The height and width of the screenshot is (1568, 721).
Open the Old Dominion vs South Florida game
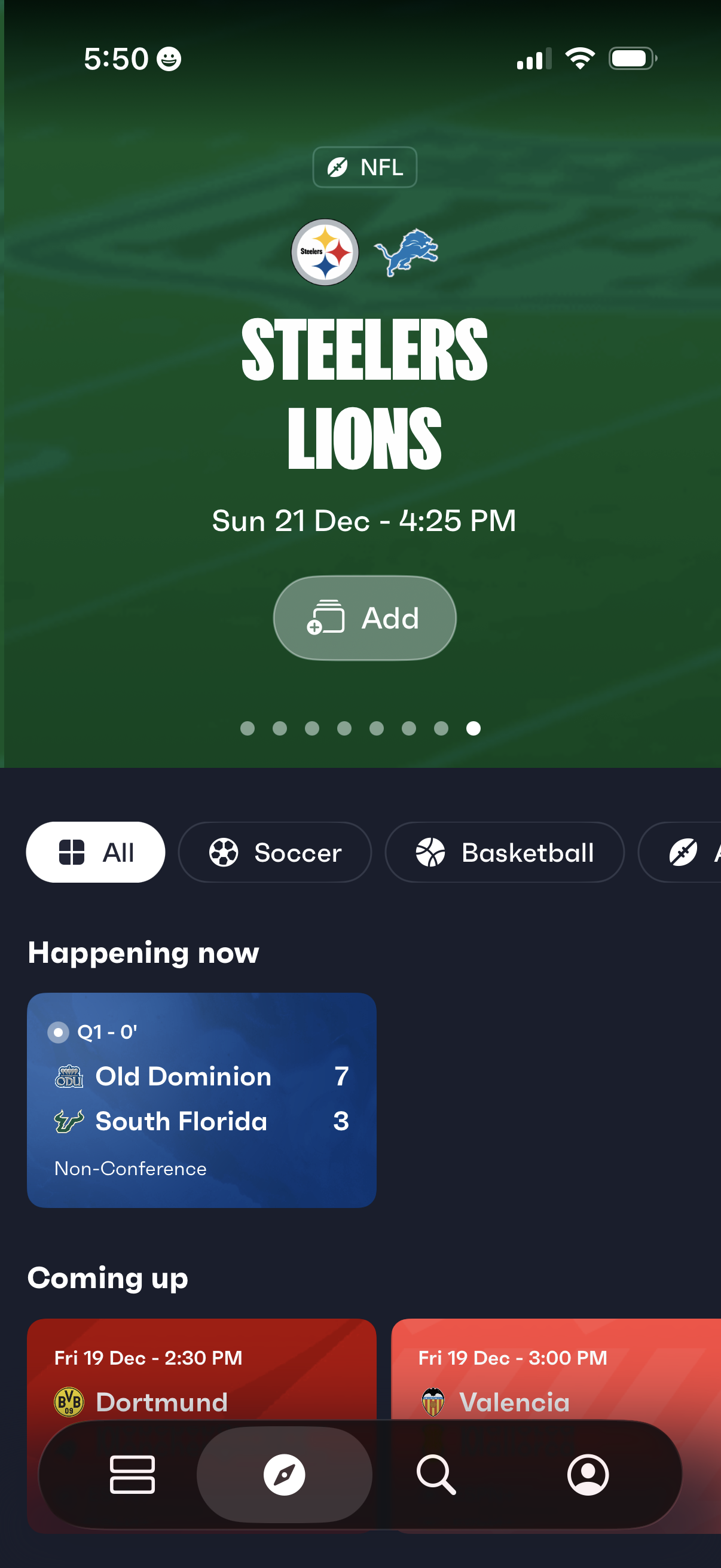pos(201,1099)
